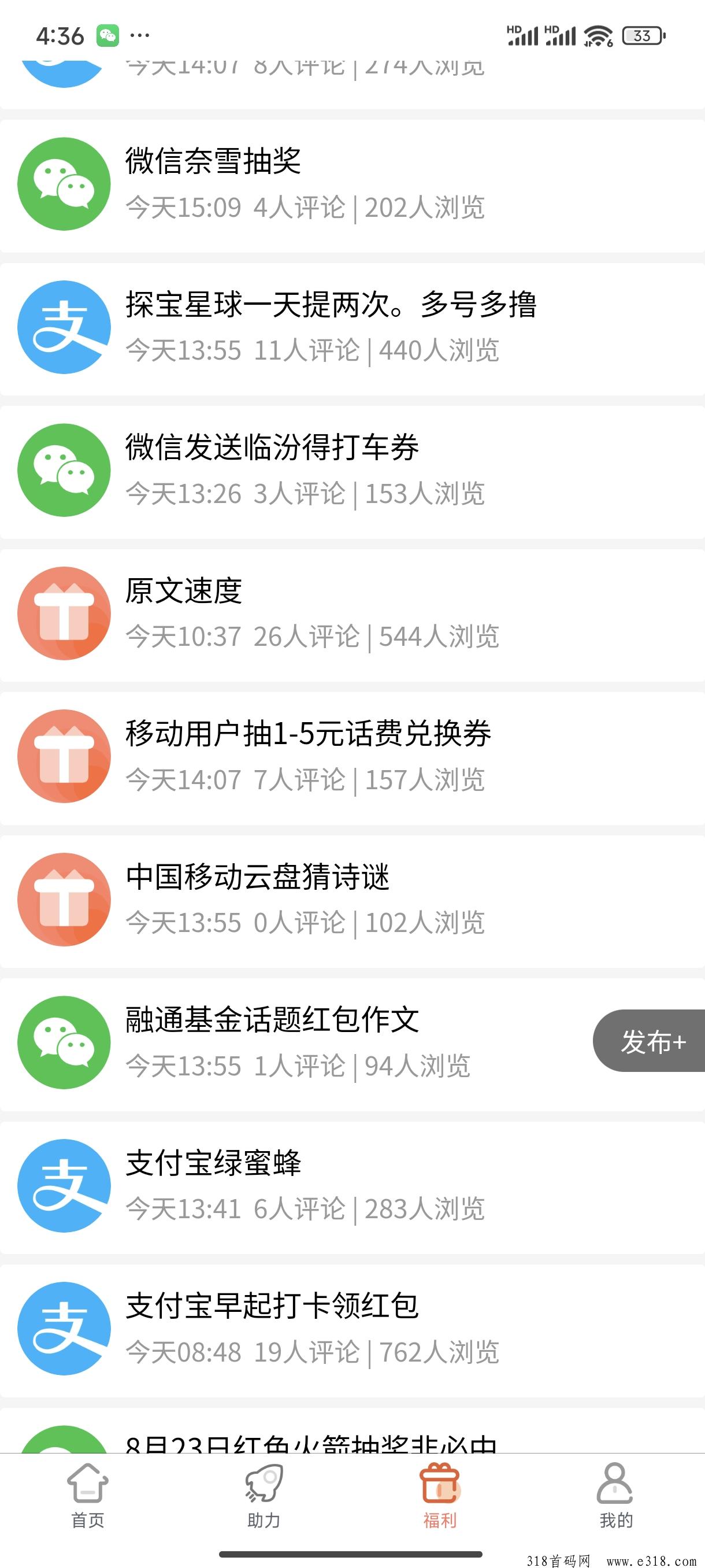705x1568 pixels.
Task: Tap the 发布+ publish button
Action: 649,1041
